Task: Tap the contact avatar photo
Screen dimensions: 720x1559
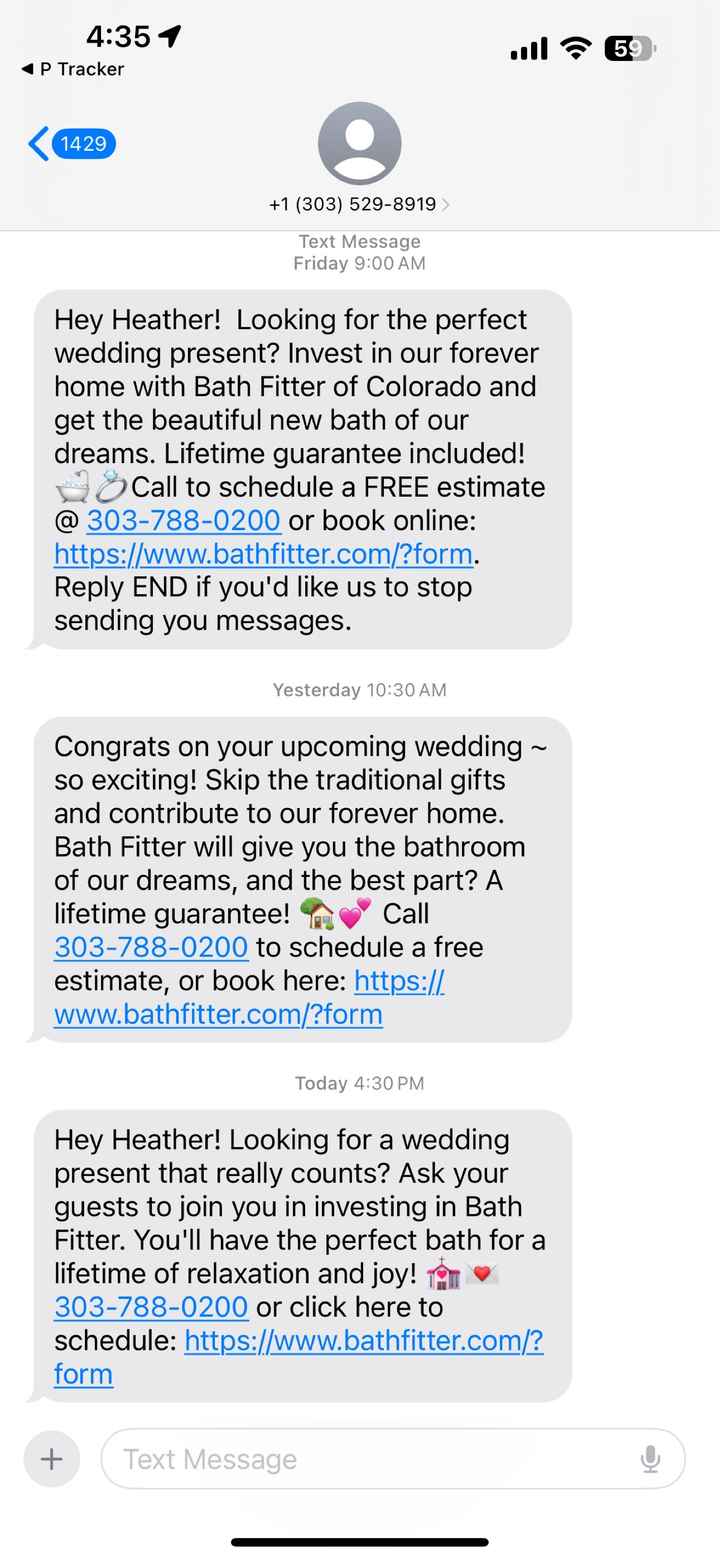Action: [x=360, y=143]
